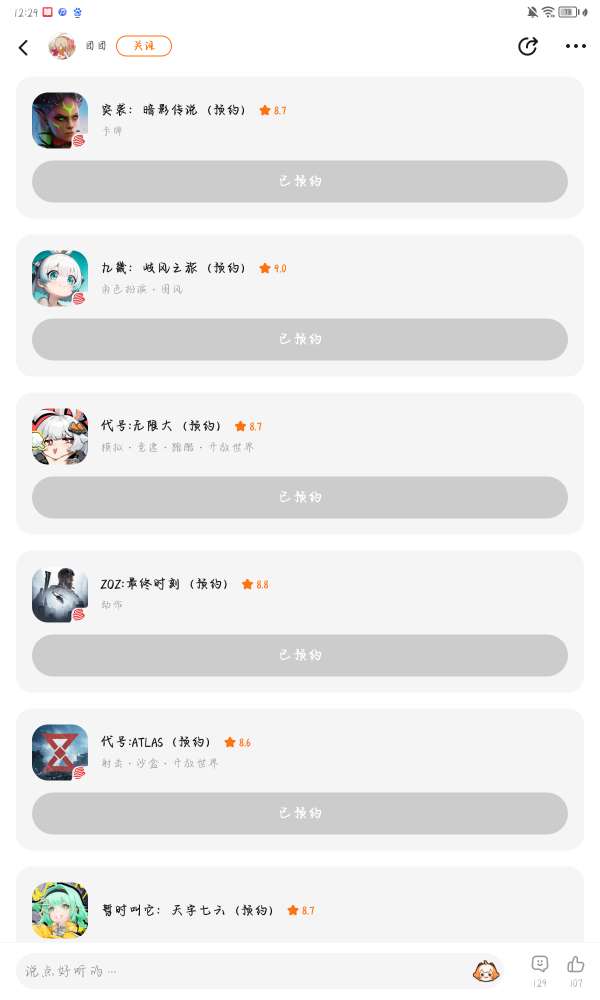
Task: Like this post with thumbs-up icon
Action: [x=576, y=970]
